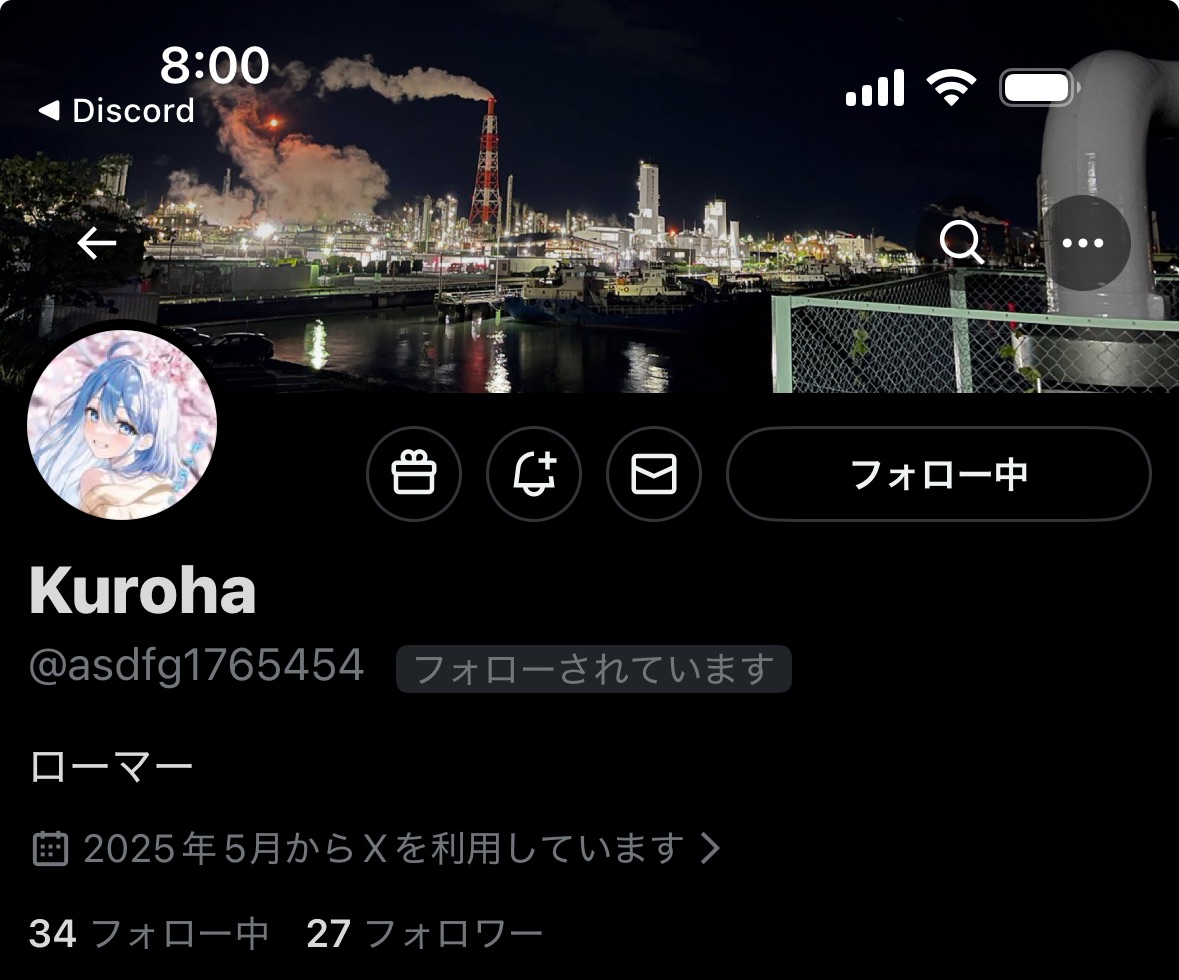Search this profile with the magnifier icon
The width and height of the screenshot is (1179, 980).
(x=962, y=243)
